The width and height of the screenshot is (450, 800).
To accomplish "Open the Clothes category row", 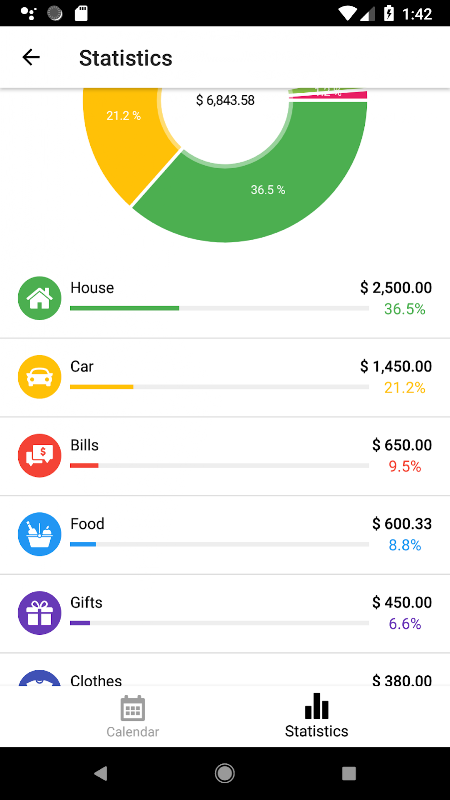I will pos(225,669).
